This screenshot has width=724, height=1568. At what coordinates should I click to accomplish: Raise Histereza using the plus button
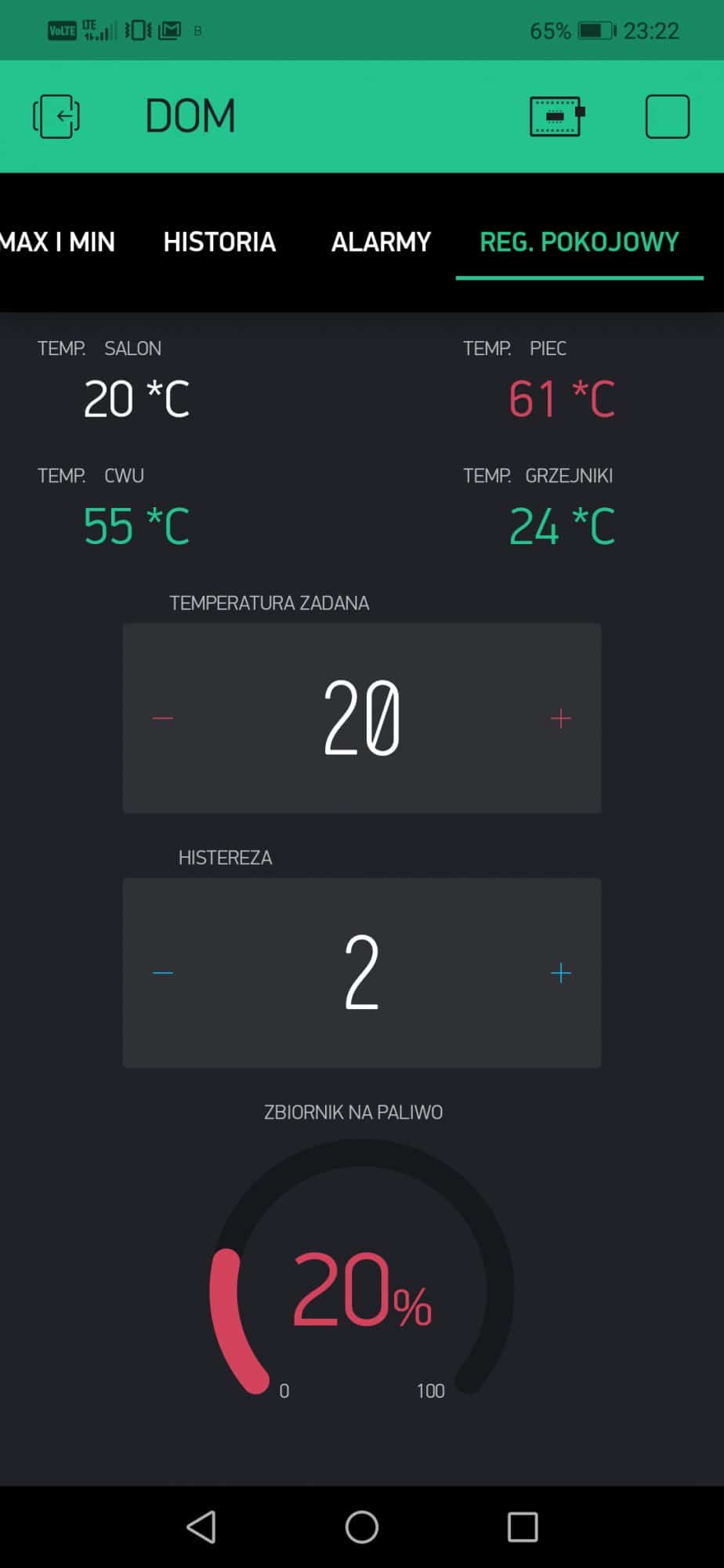coord(561,973)
